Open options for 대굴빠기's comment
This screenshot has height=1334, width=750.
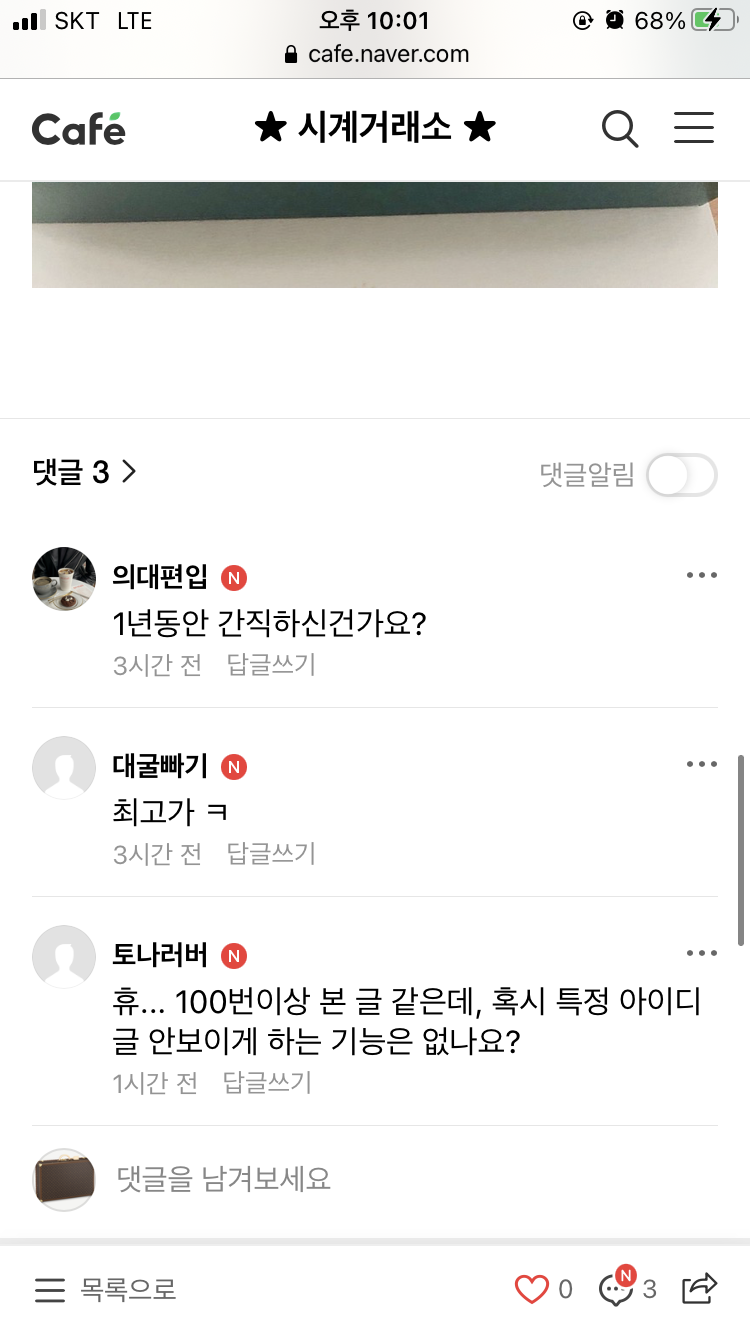point(701,764)
